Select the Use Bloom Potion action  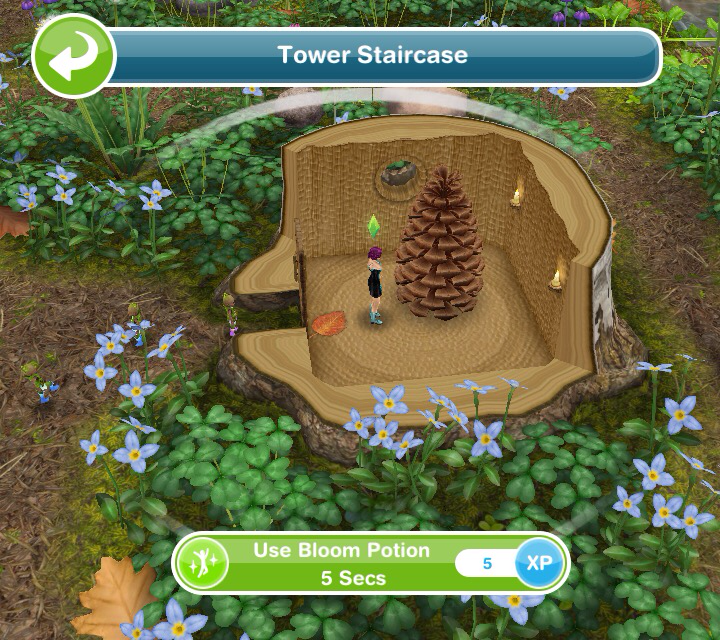click(x=340, y=563)
